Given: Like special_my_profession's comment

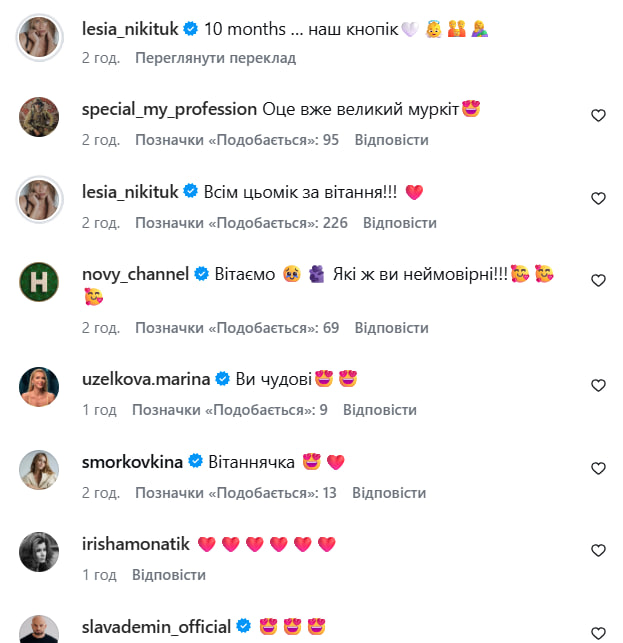Looking at the screenshot, I should 598,116.
